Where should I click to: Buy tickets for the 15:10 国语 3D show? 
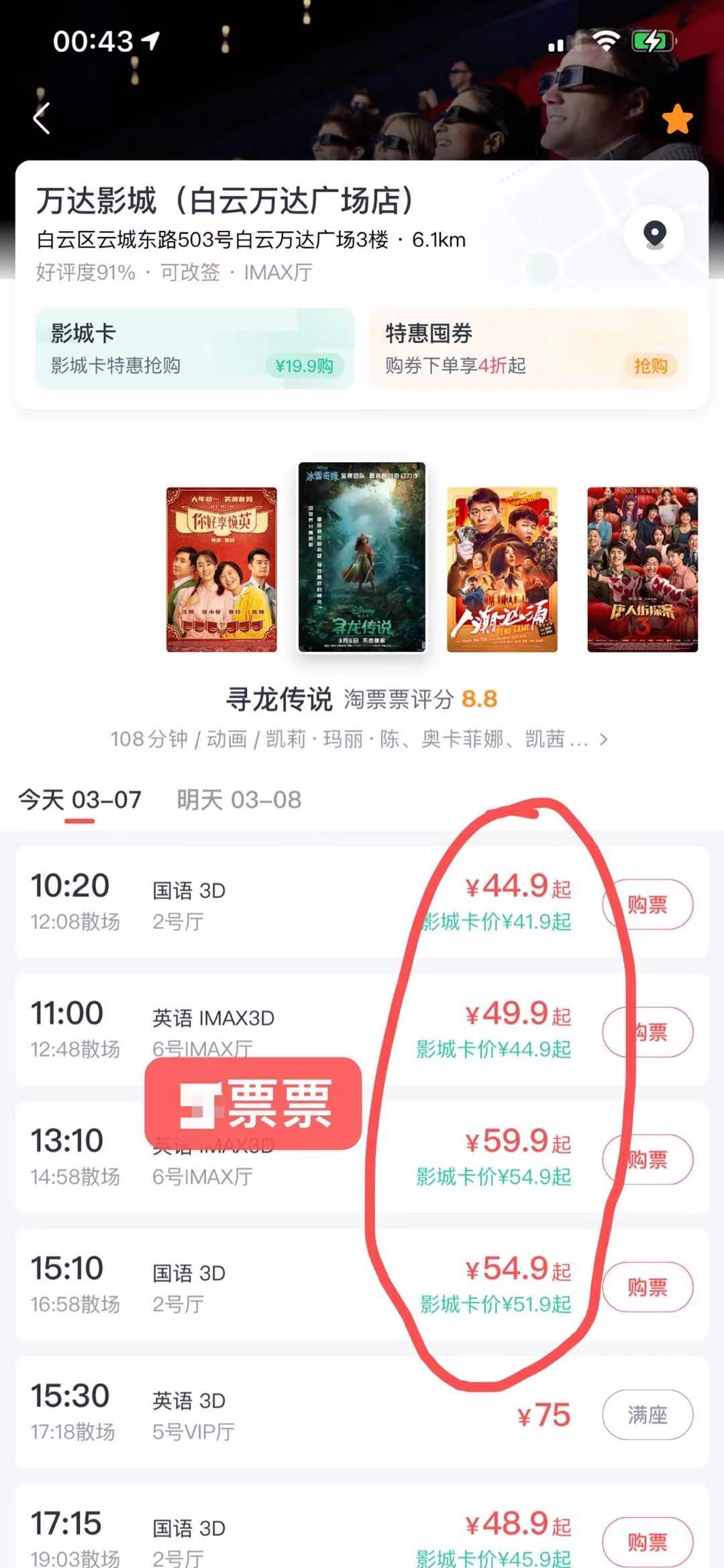pos(648,1287)
